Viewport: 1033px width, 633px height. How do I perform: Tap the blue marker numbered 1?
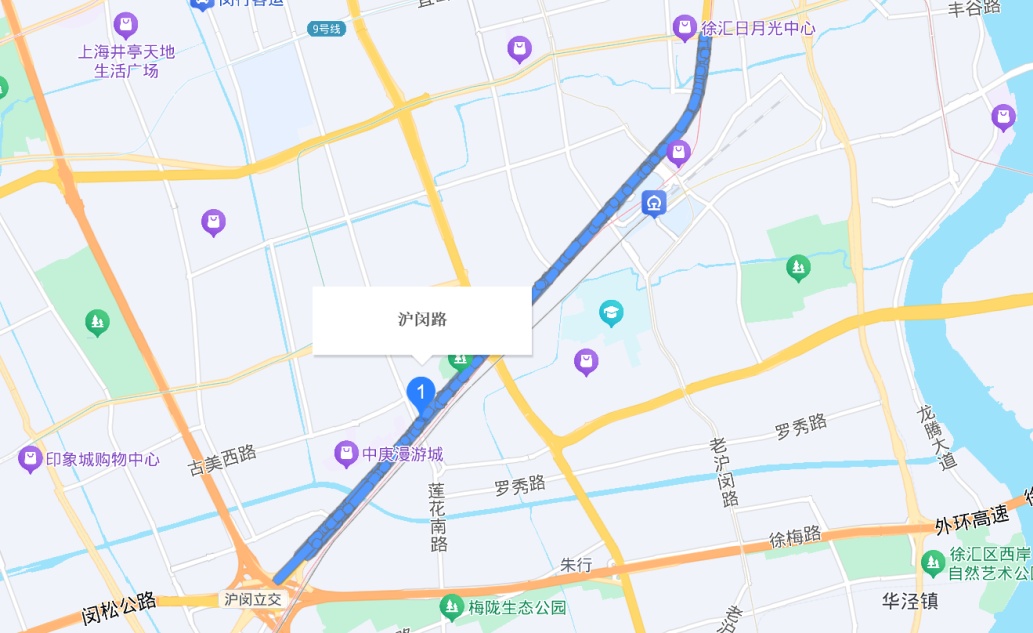click(x=421, y=392)
